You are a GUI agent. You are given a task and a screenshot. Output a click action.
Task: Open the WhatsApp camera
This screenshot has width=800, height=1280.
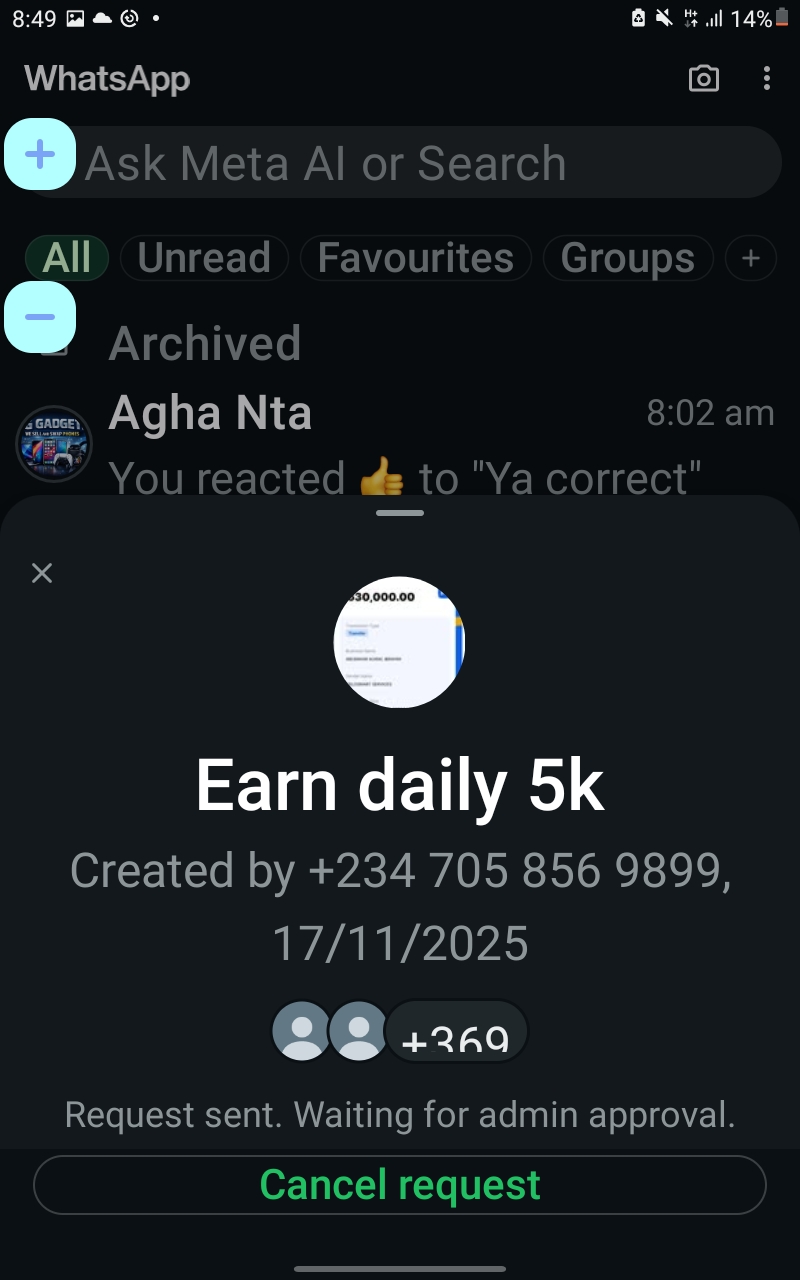pos(704,79)
